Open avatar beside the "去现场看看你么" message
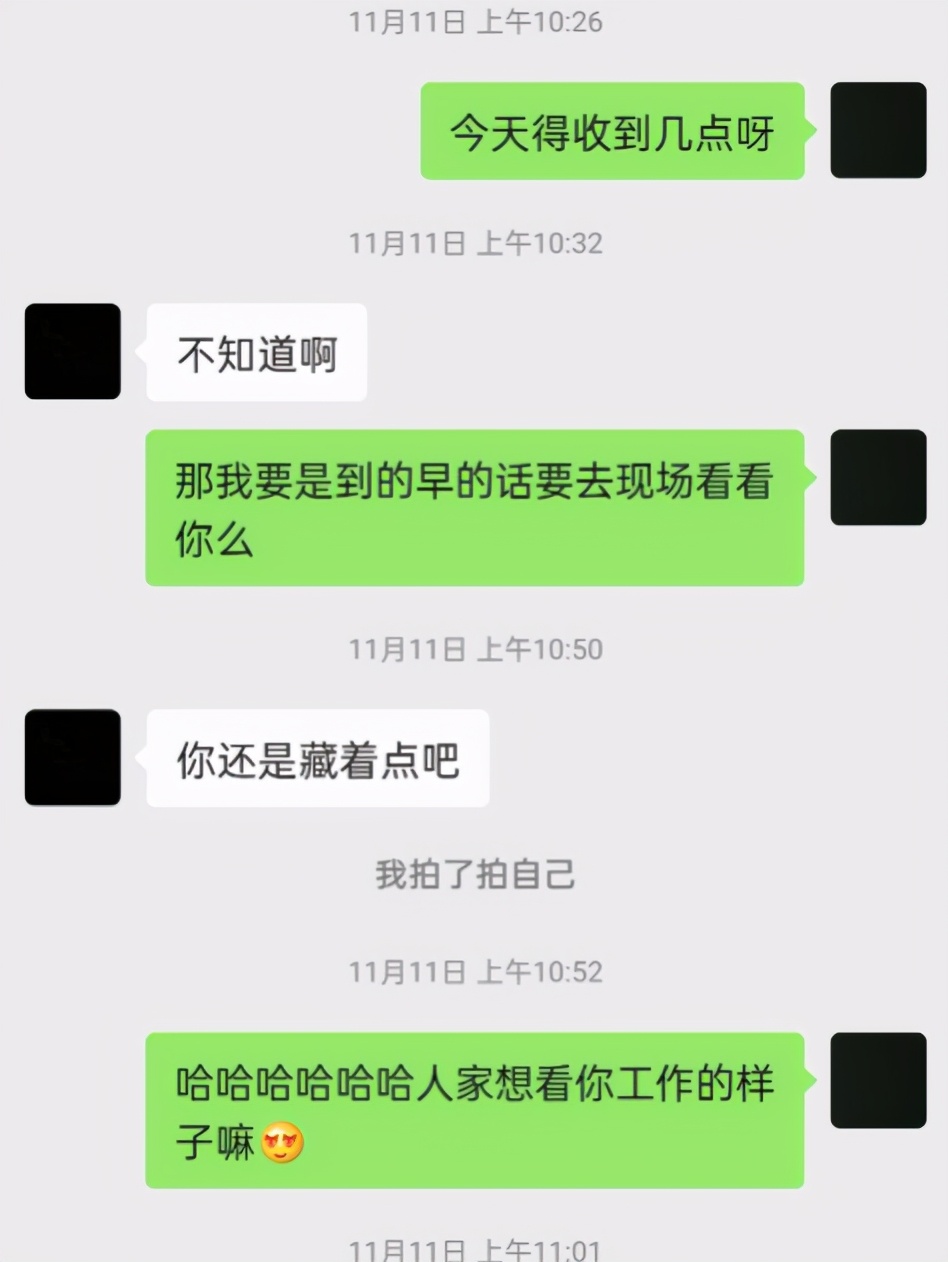The image size is (948, 1262). 878,477
